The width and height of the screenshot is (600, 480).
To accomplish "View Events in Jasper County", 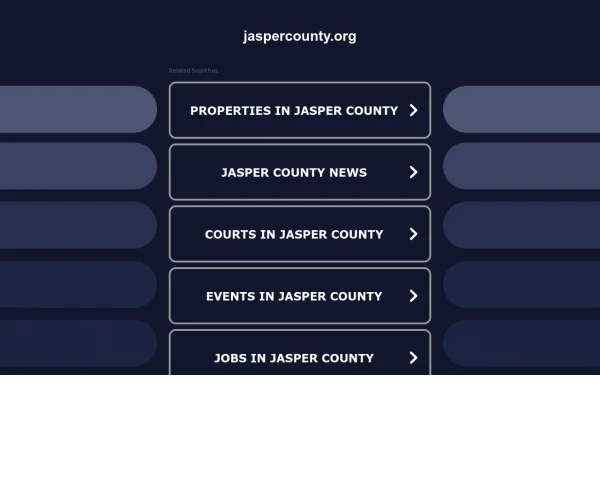I will 299,296.
